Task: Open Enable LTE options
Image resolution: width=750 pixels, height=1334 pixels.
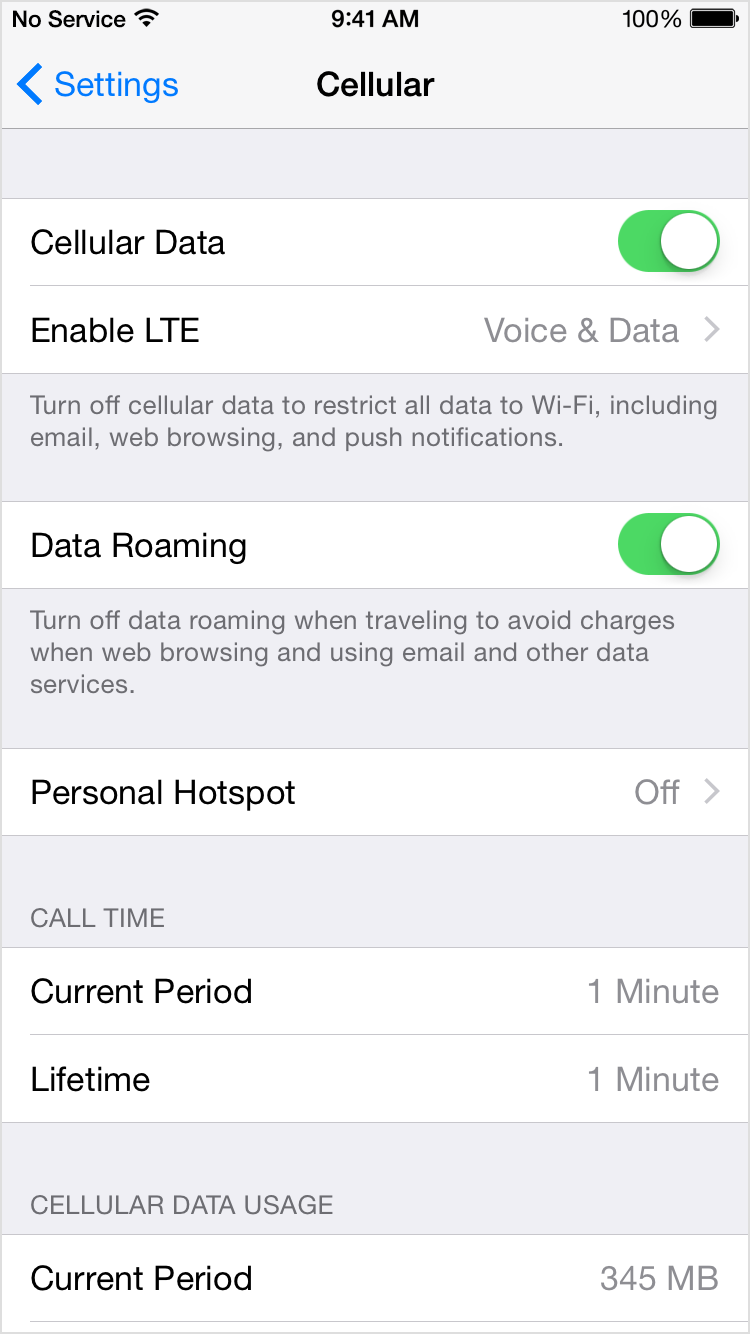Action: (375, 330)
